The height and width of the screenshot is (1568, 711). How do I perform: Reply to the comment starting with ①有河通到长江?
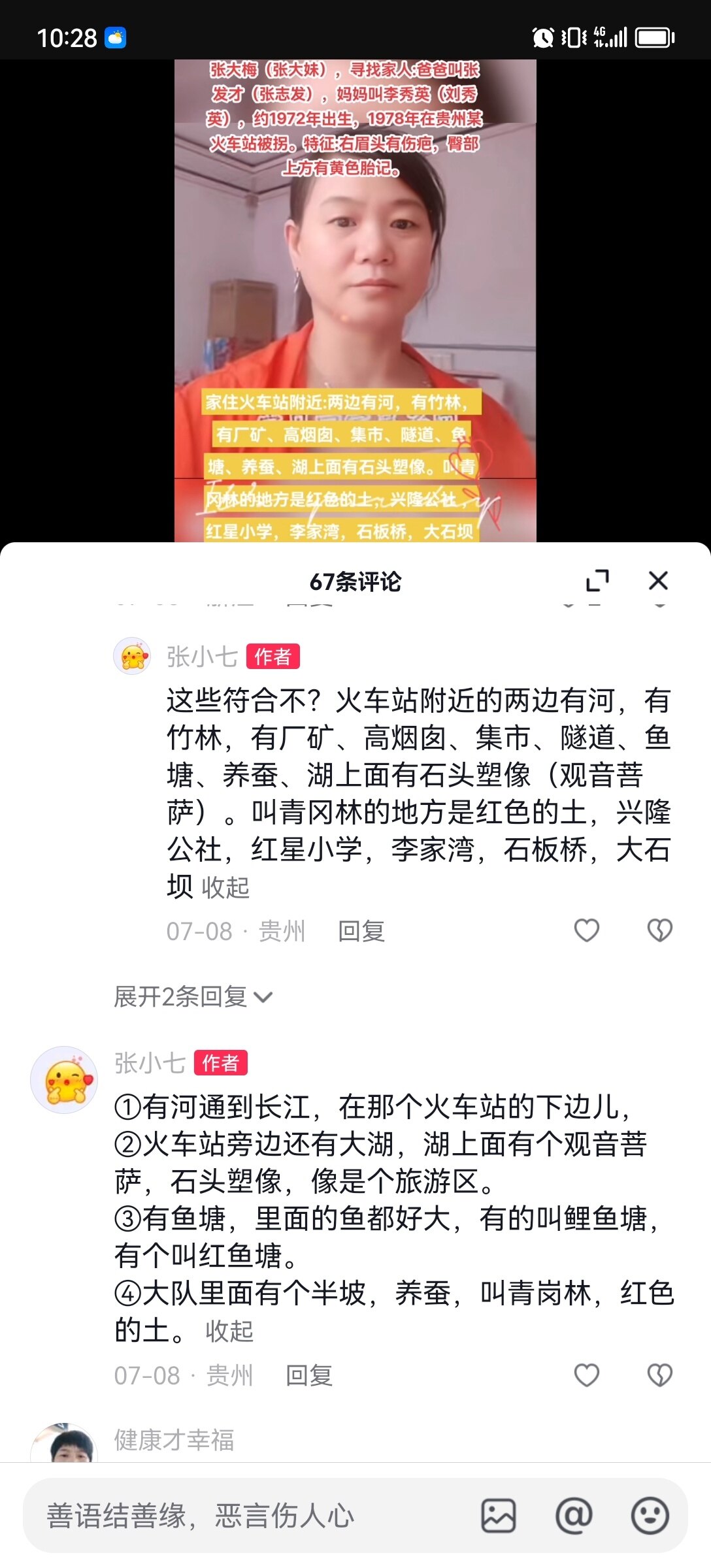[309, 1375]
